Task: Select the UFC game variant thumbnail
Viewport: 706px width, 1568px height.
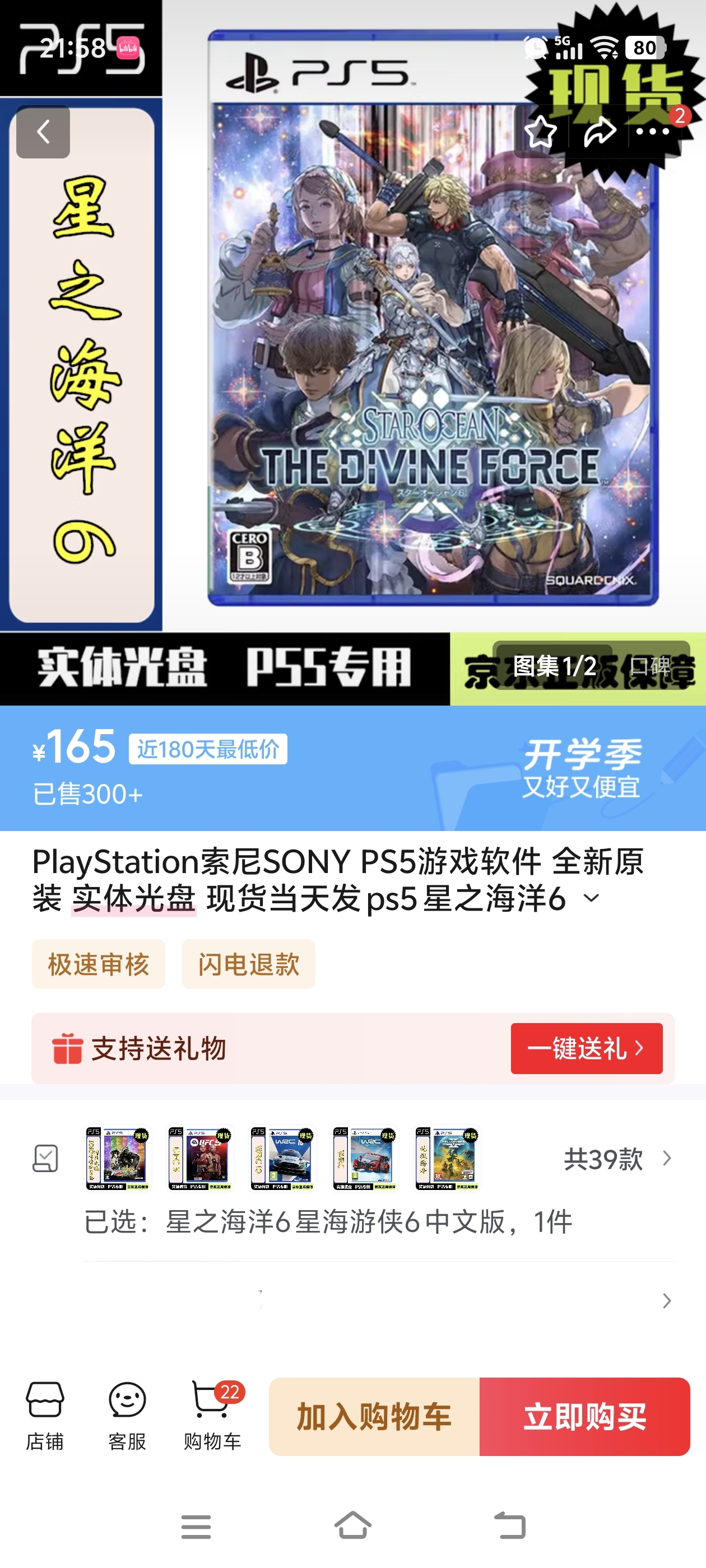Action: (201, 1158)
